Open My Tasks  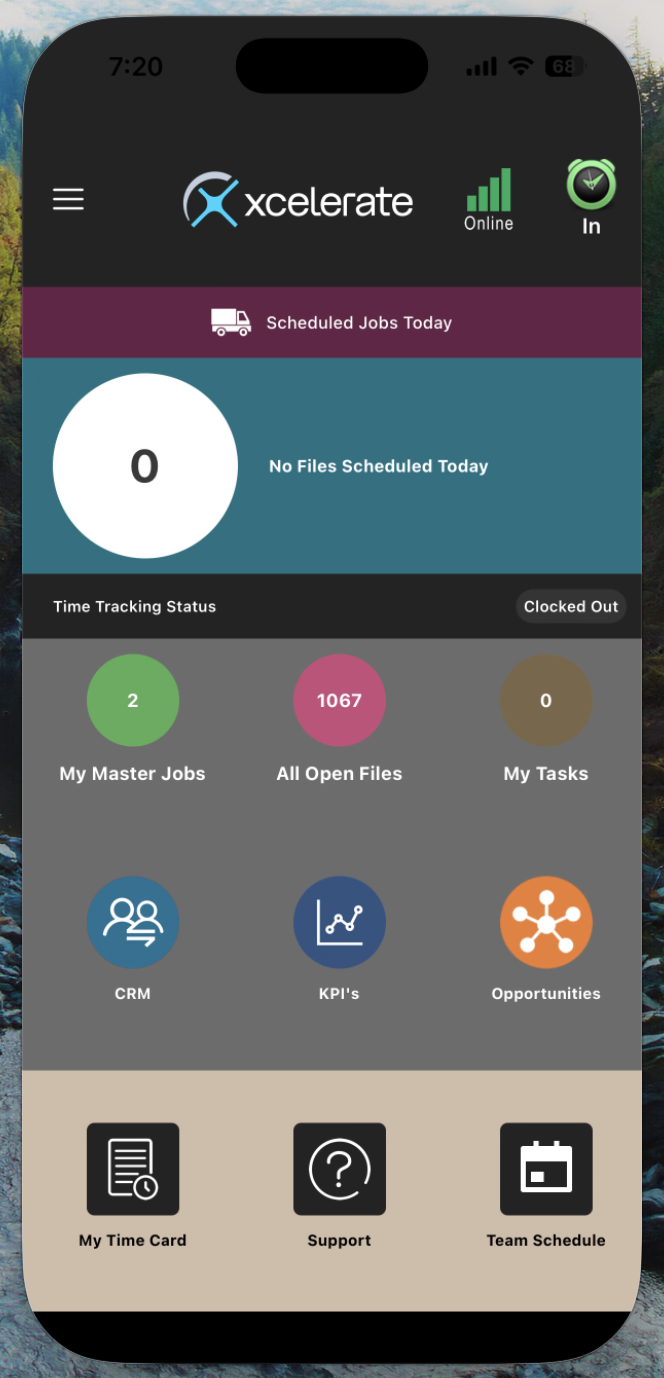point(546,701)
